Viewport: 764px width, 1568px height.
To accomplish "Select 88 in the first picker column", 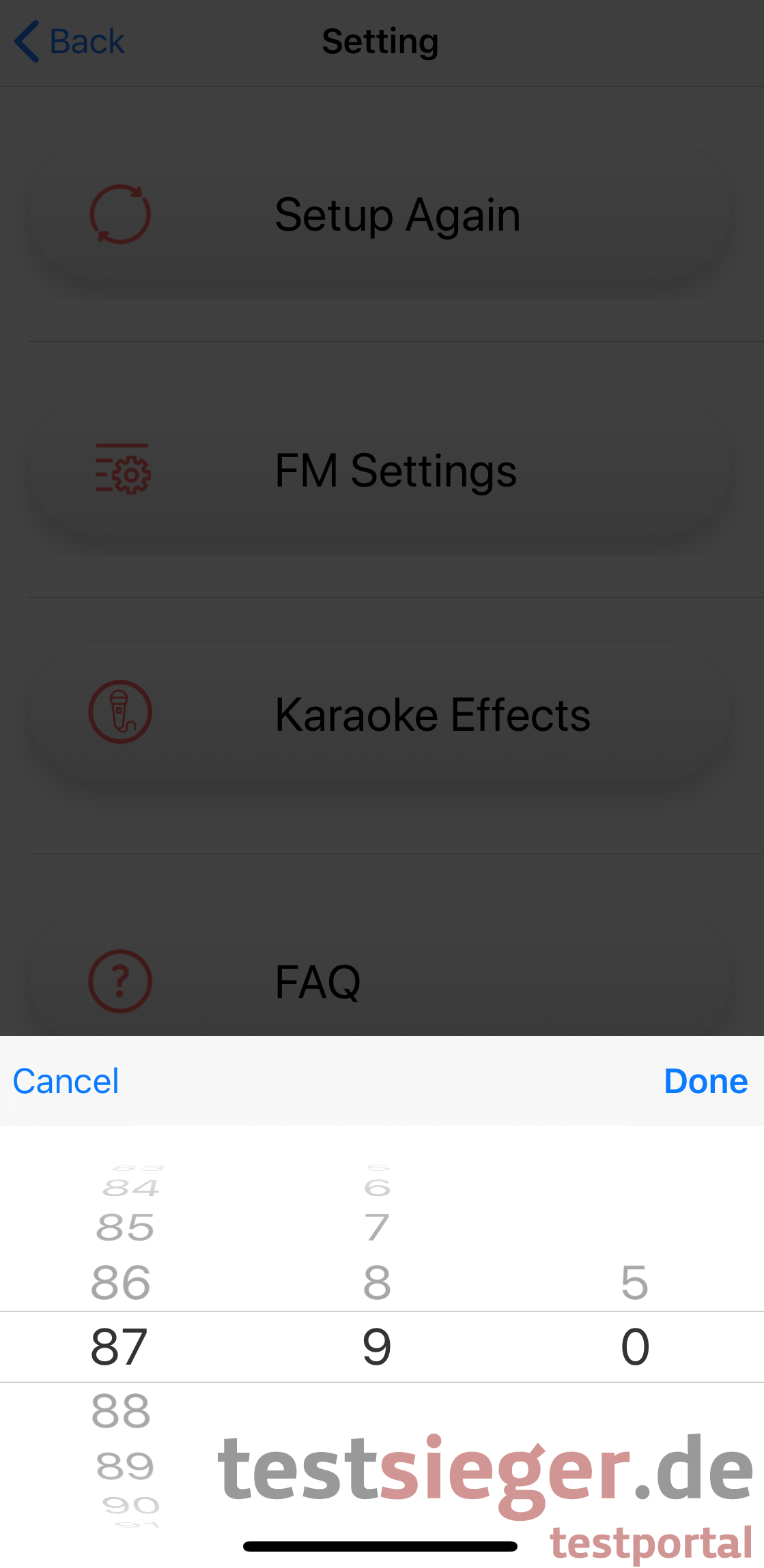I will (x=121, y=1410).
